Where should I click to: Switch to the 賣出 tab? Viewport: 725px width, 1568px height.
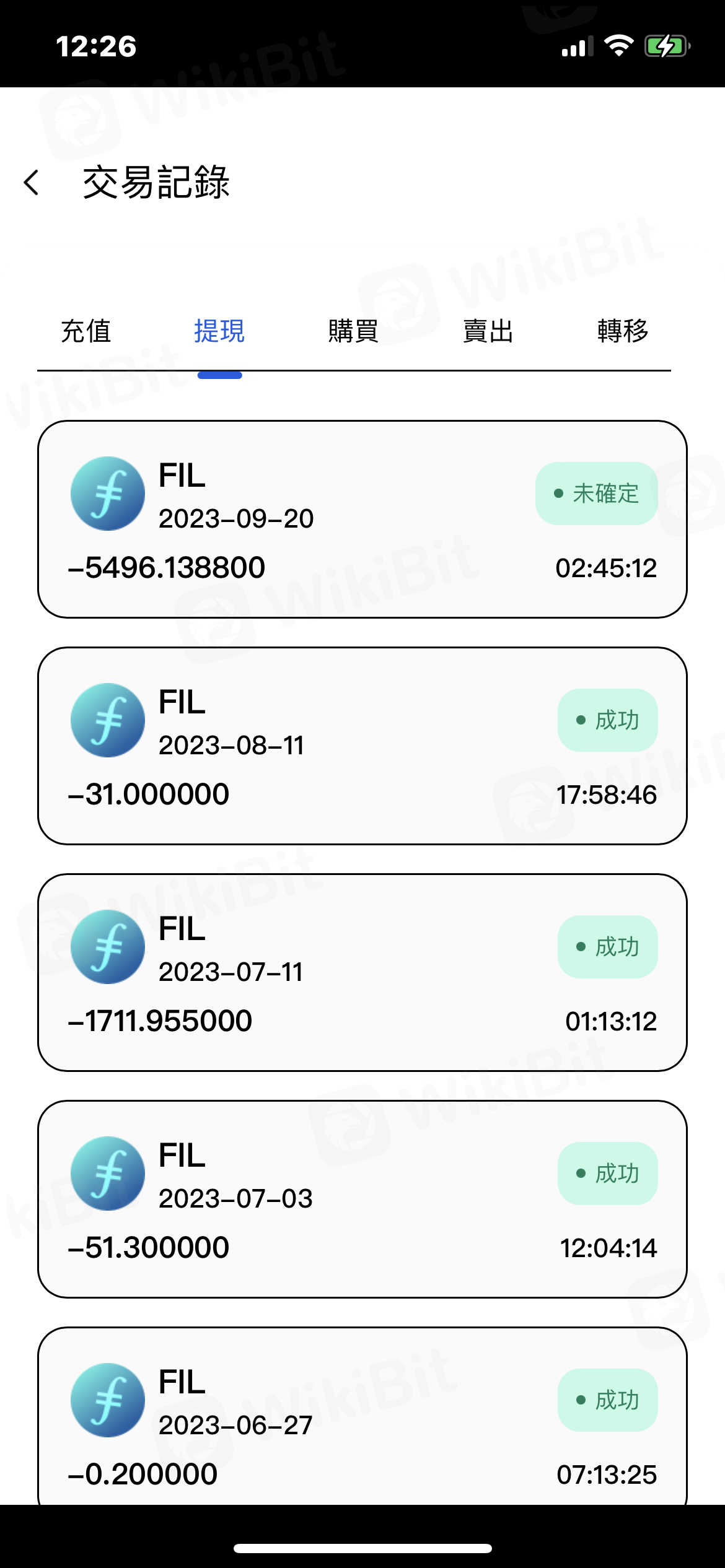point(488,331)
